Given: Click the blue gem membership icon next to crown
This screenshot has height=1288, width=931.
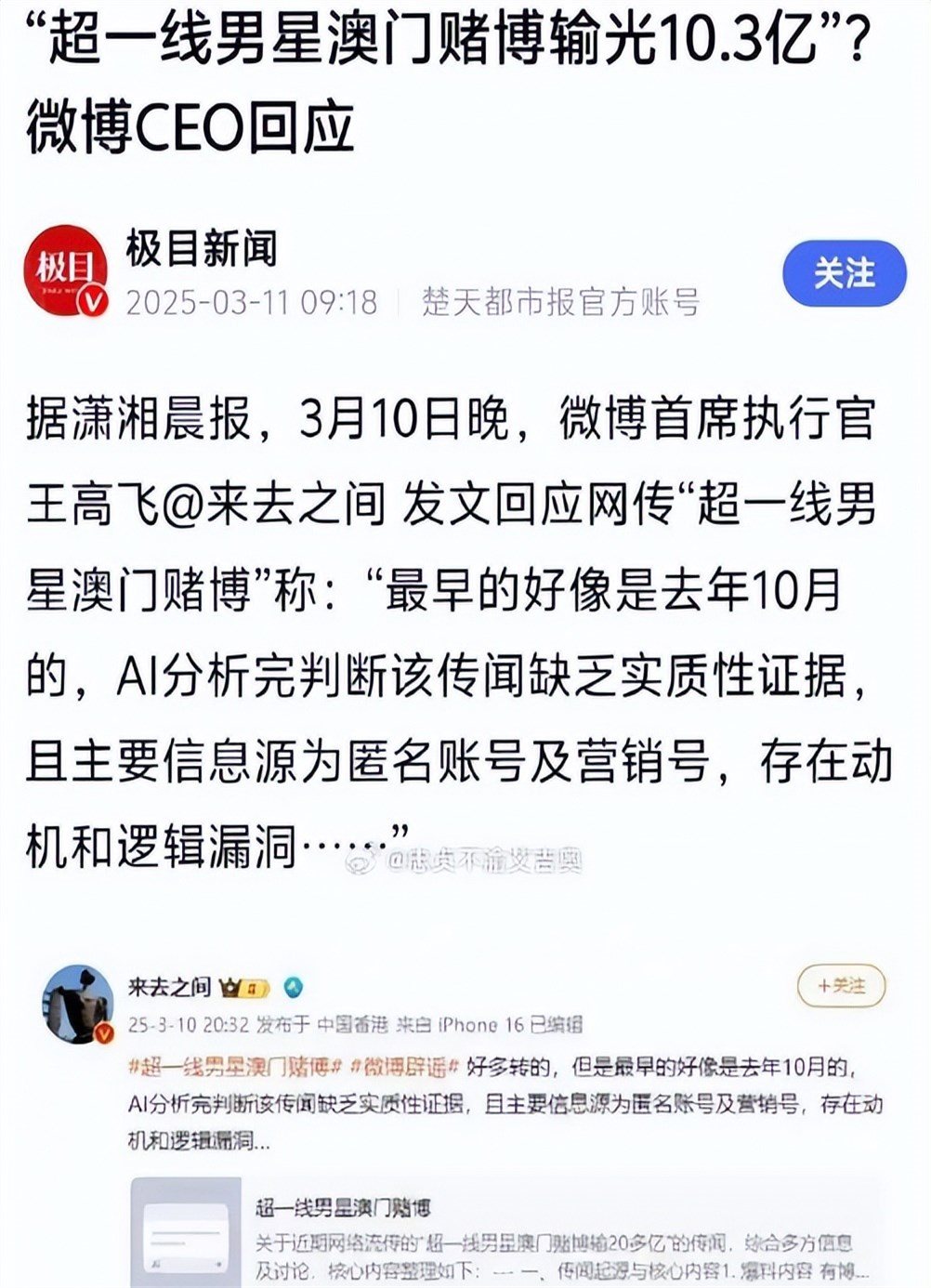Looking at the screenshot, I should click(295, 988).
